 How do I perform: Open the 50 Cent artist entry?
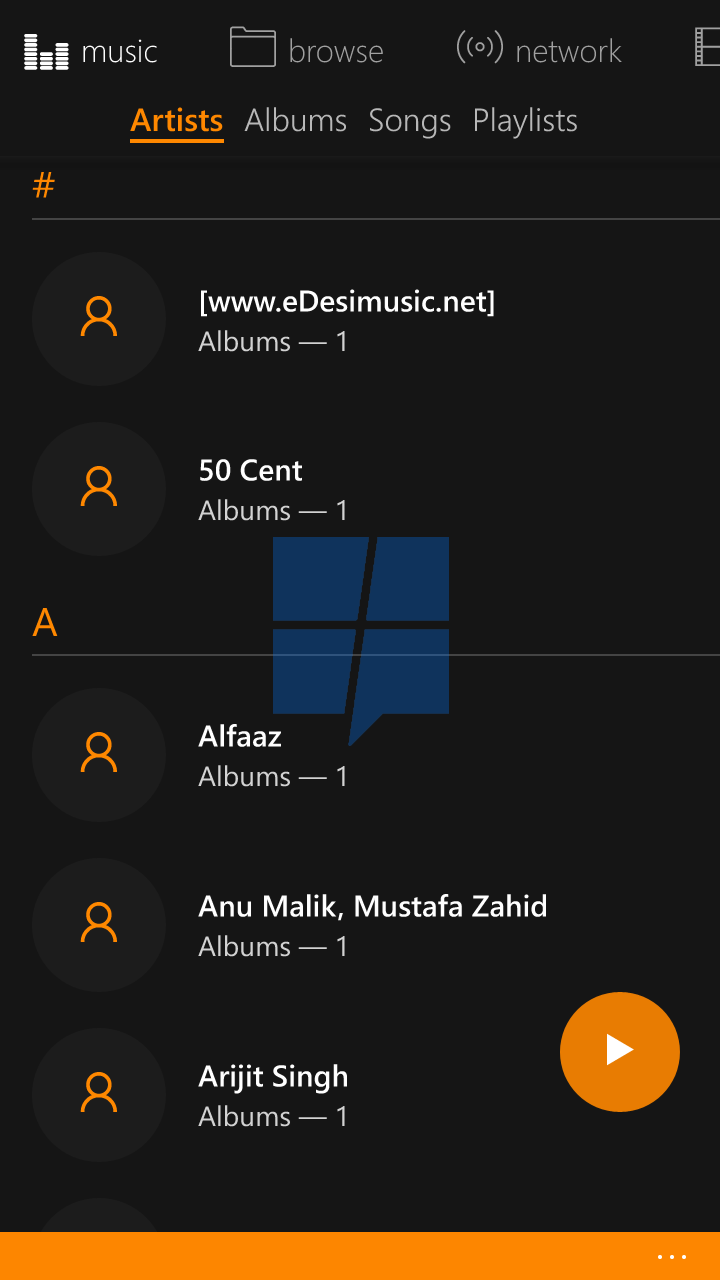click(376, 489)
